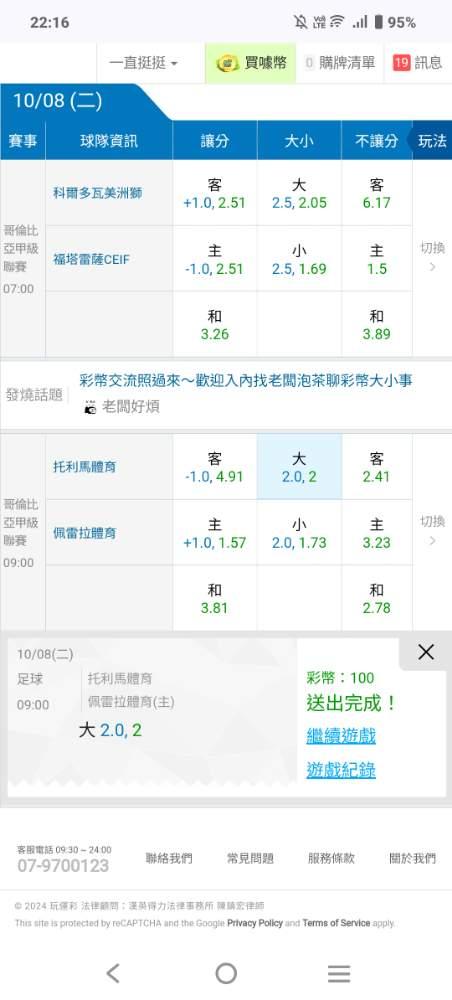This screenshot has width=452, height=1000.
Task: Choose 和 3.89 draw in first match
Action: tap(377, 325)
